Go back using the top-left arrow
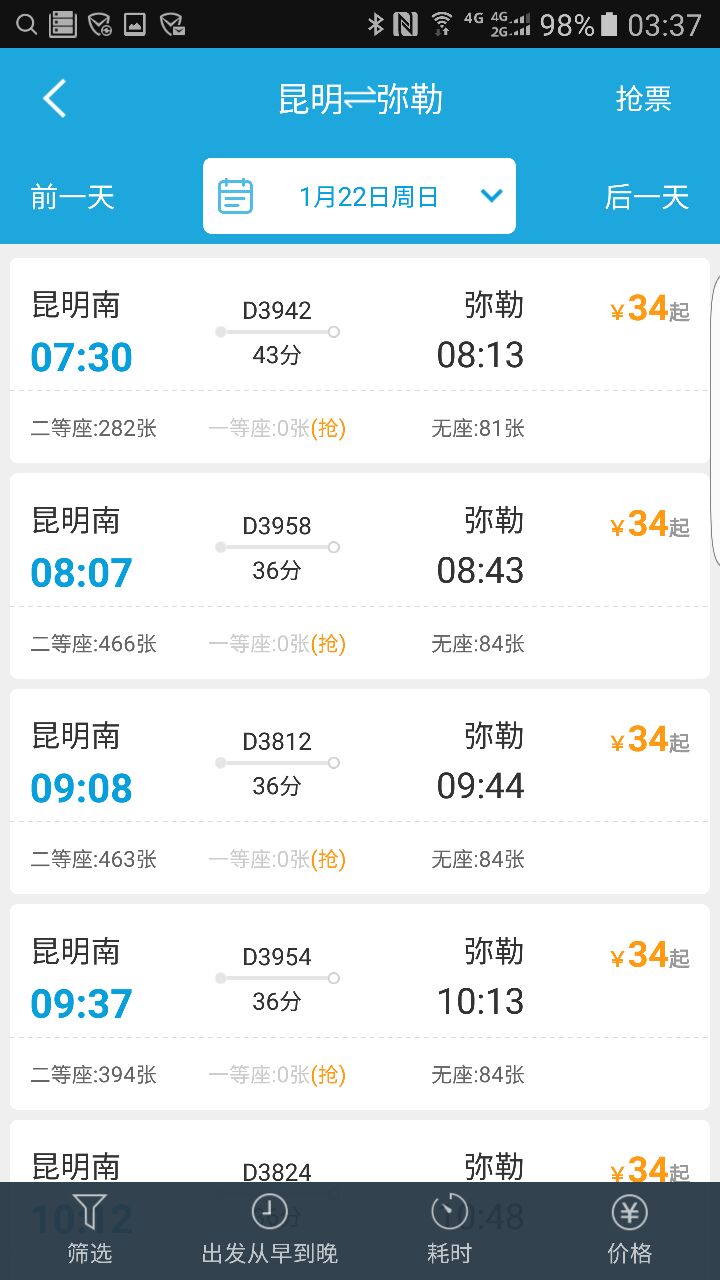 coord(54,99)
